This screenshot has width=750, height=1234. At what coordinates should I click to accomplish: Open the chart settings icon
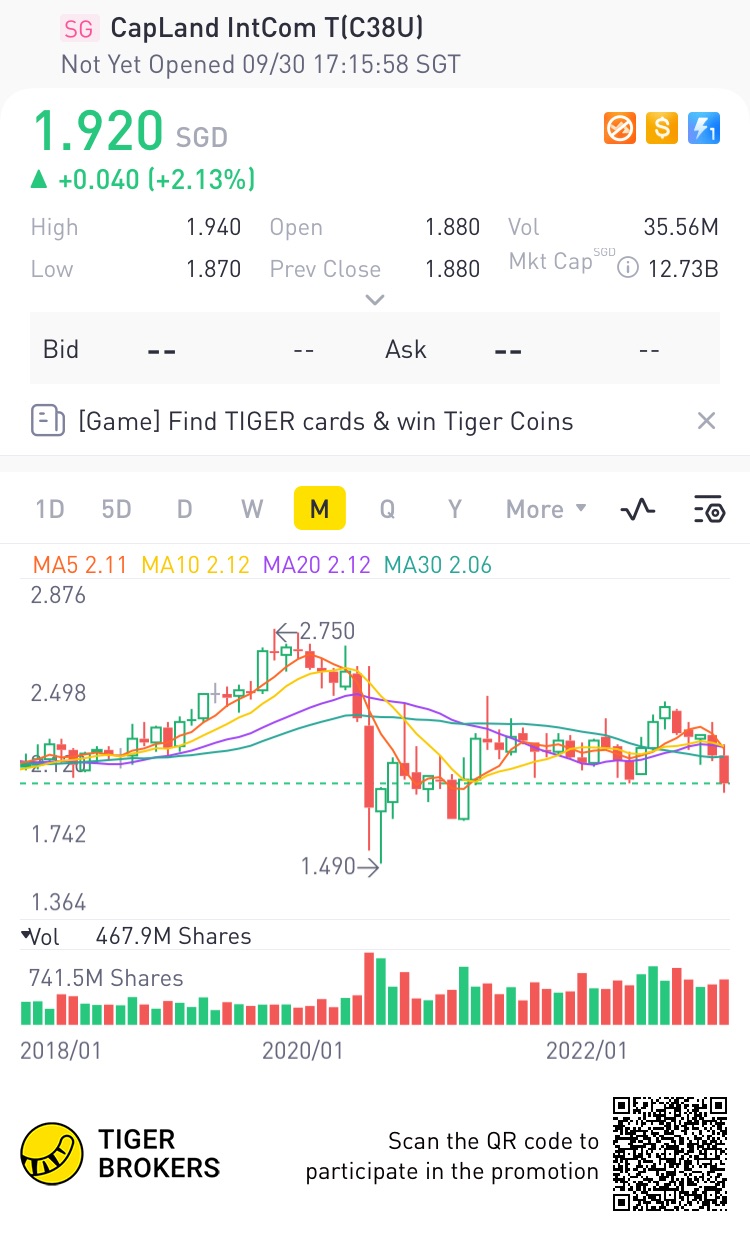[708, 509]
